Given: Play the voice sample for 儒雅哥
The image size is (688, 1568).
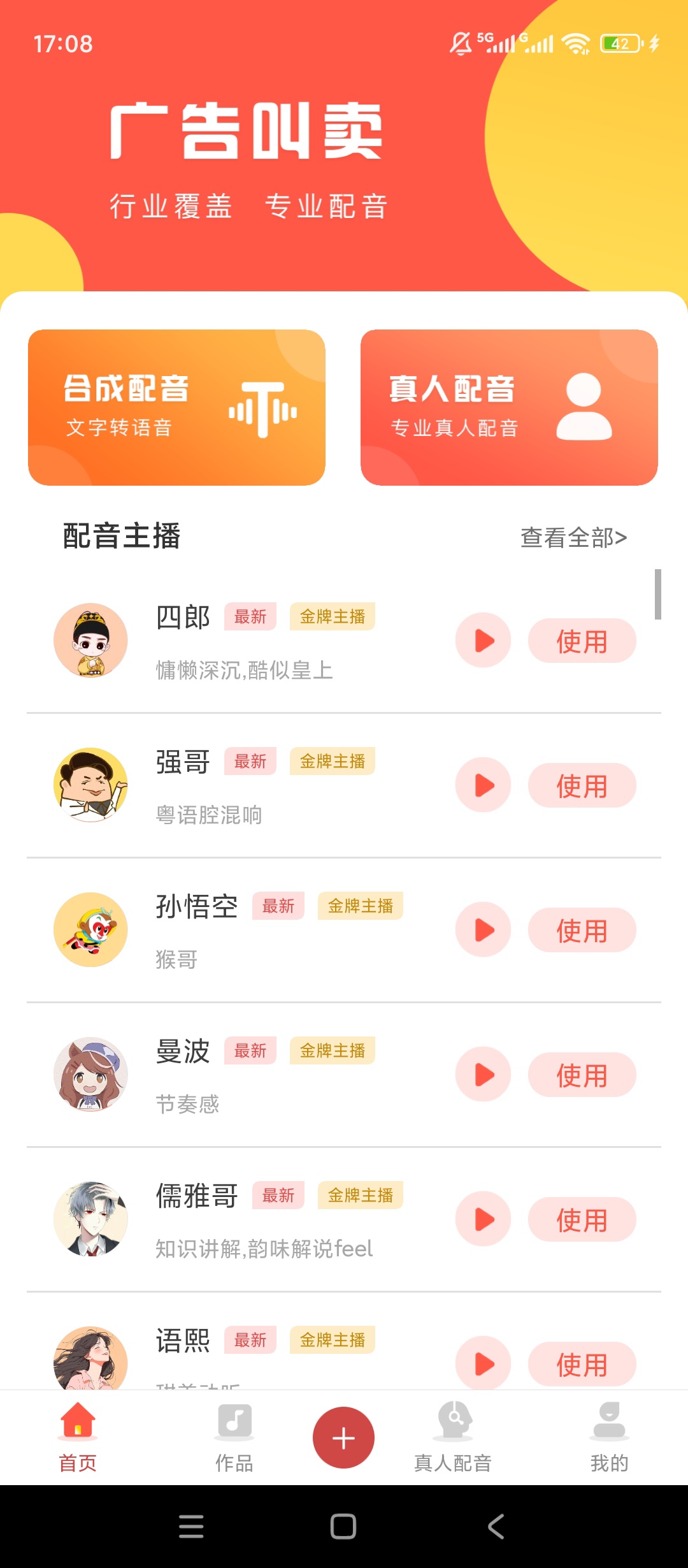Looking at the screenshot, I should (484, 1219).
